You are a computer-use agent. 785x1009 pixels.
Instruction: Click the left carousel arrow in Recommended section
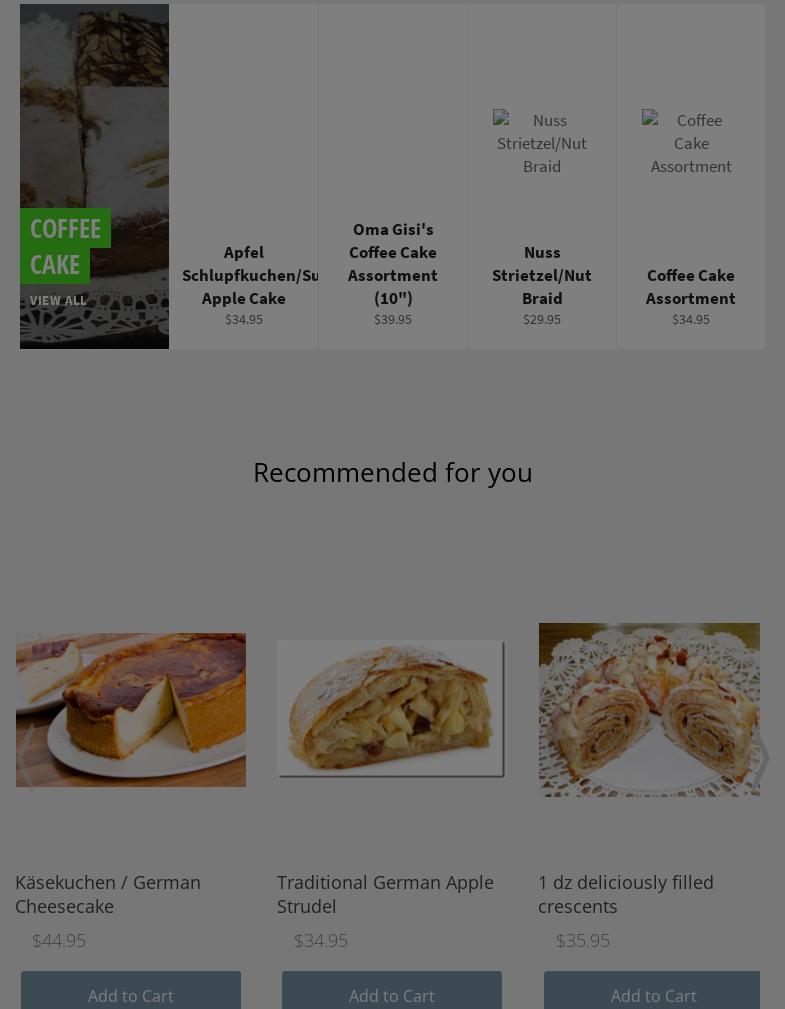point(26,758)
